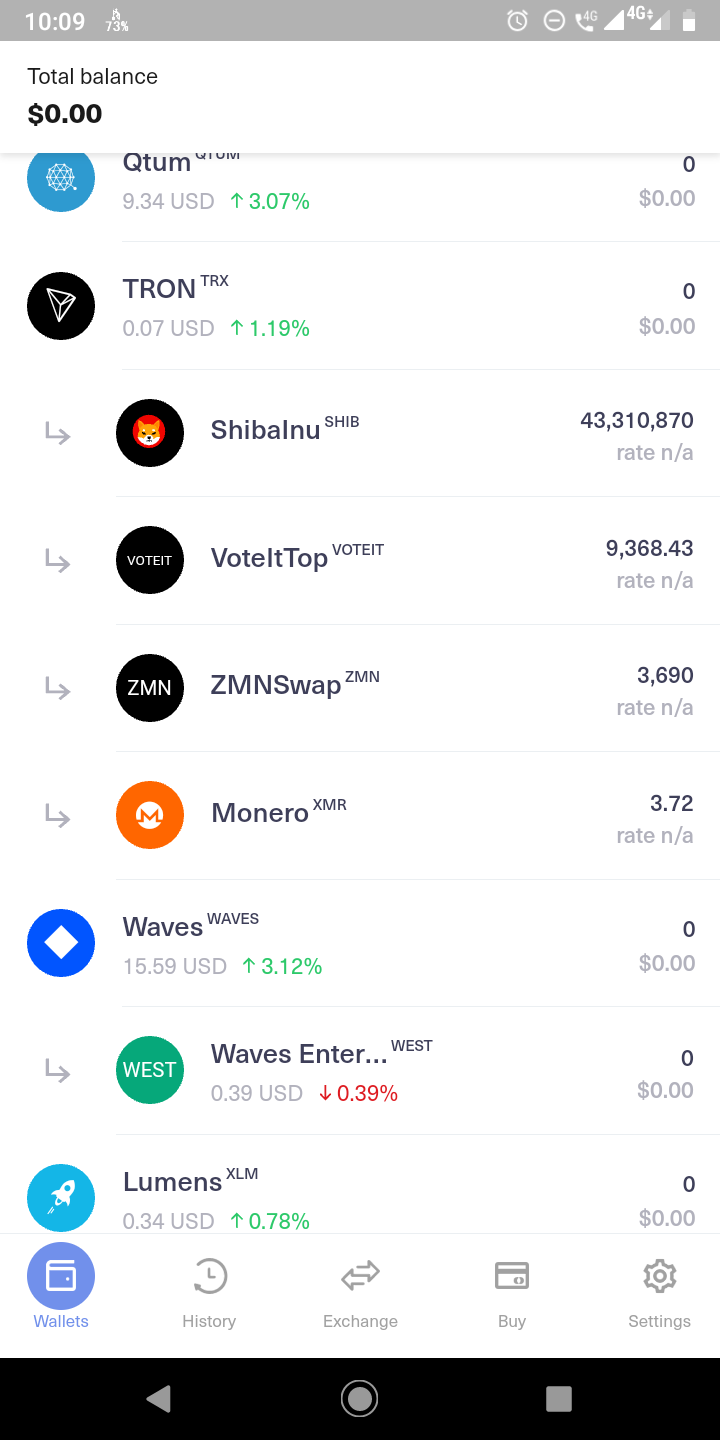Go to the home screen
Viewport: 720px width, 1440px height.
359,1398
